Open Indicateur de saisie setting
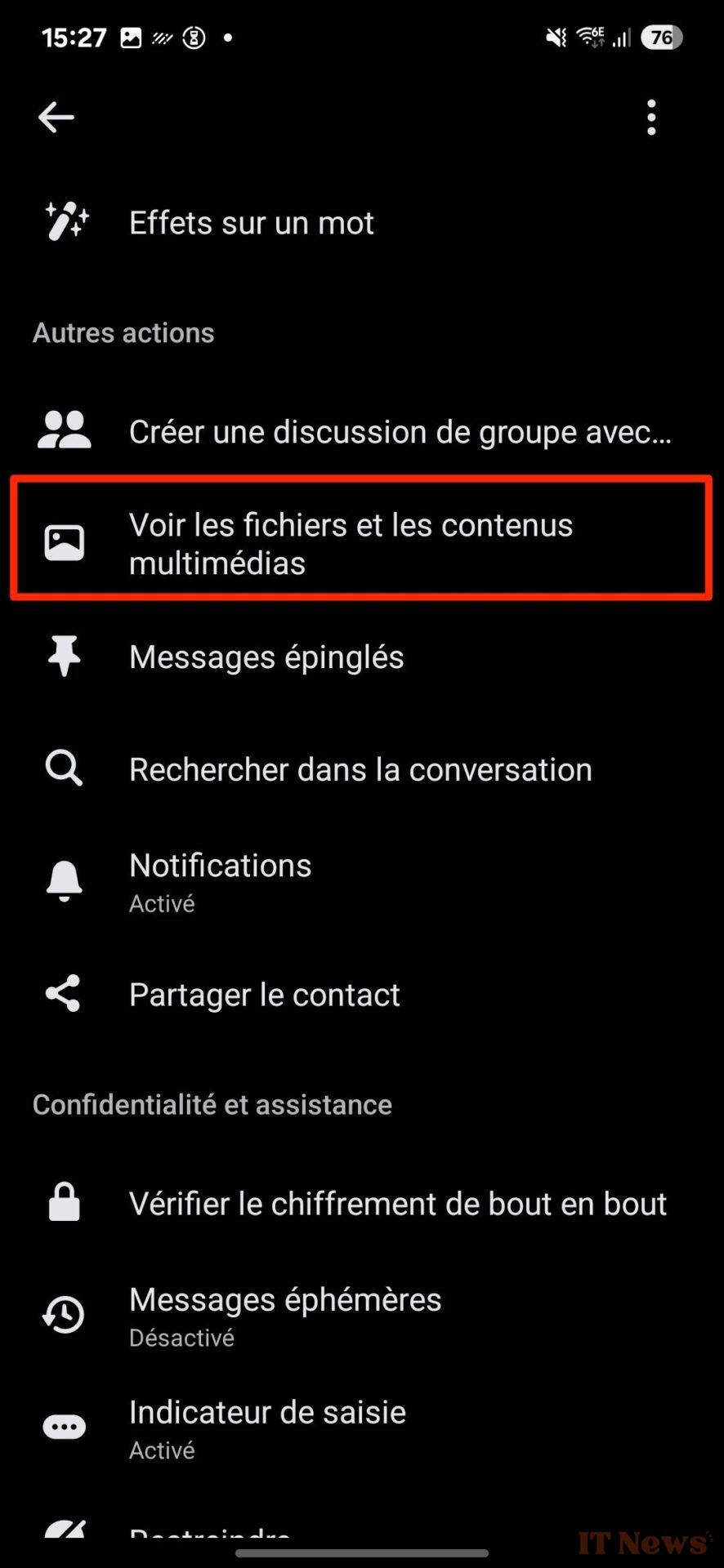 click(362, 1428)
